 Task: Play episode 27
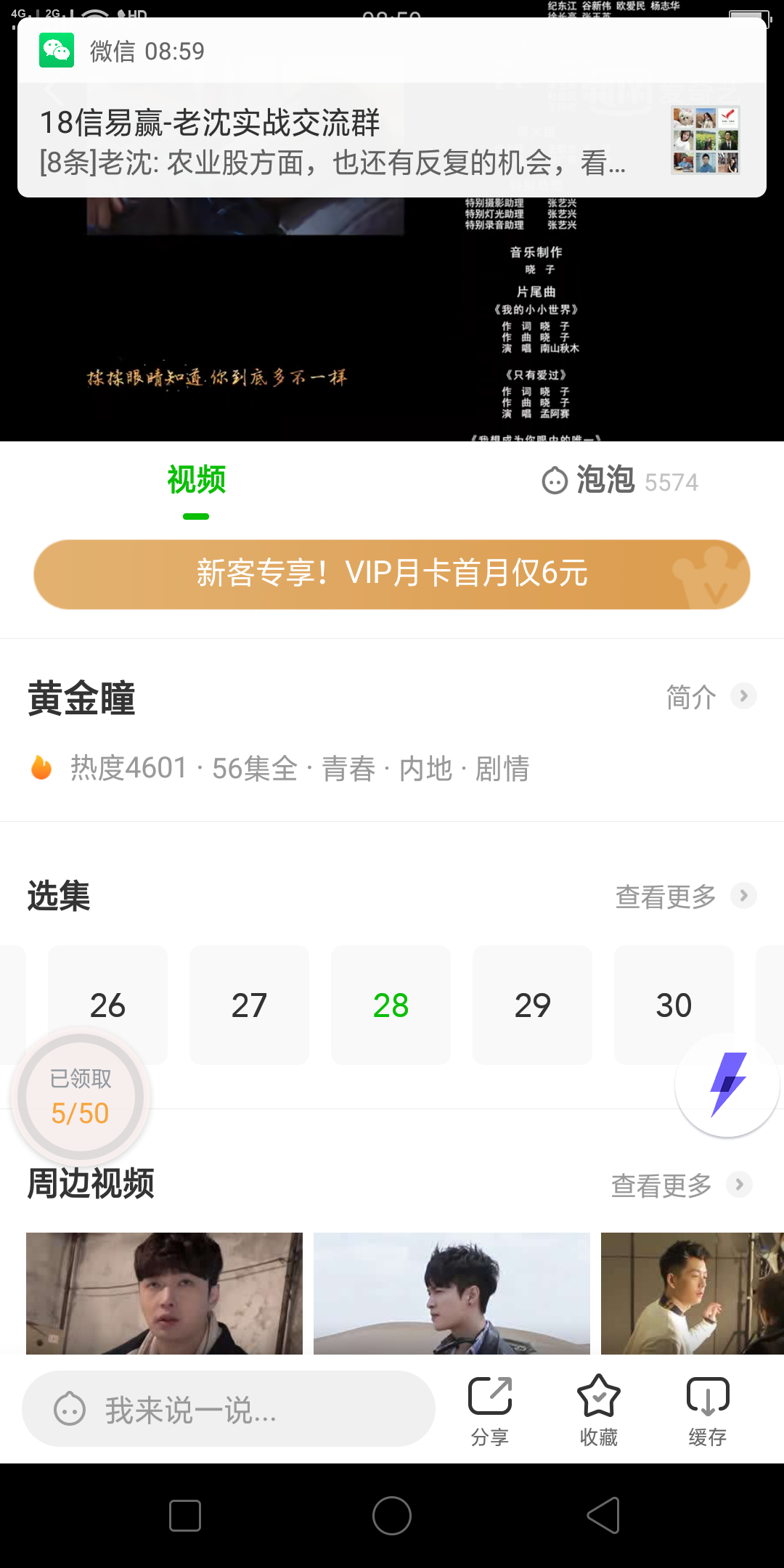(249, 1005)
